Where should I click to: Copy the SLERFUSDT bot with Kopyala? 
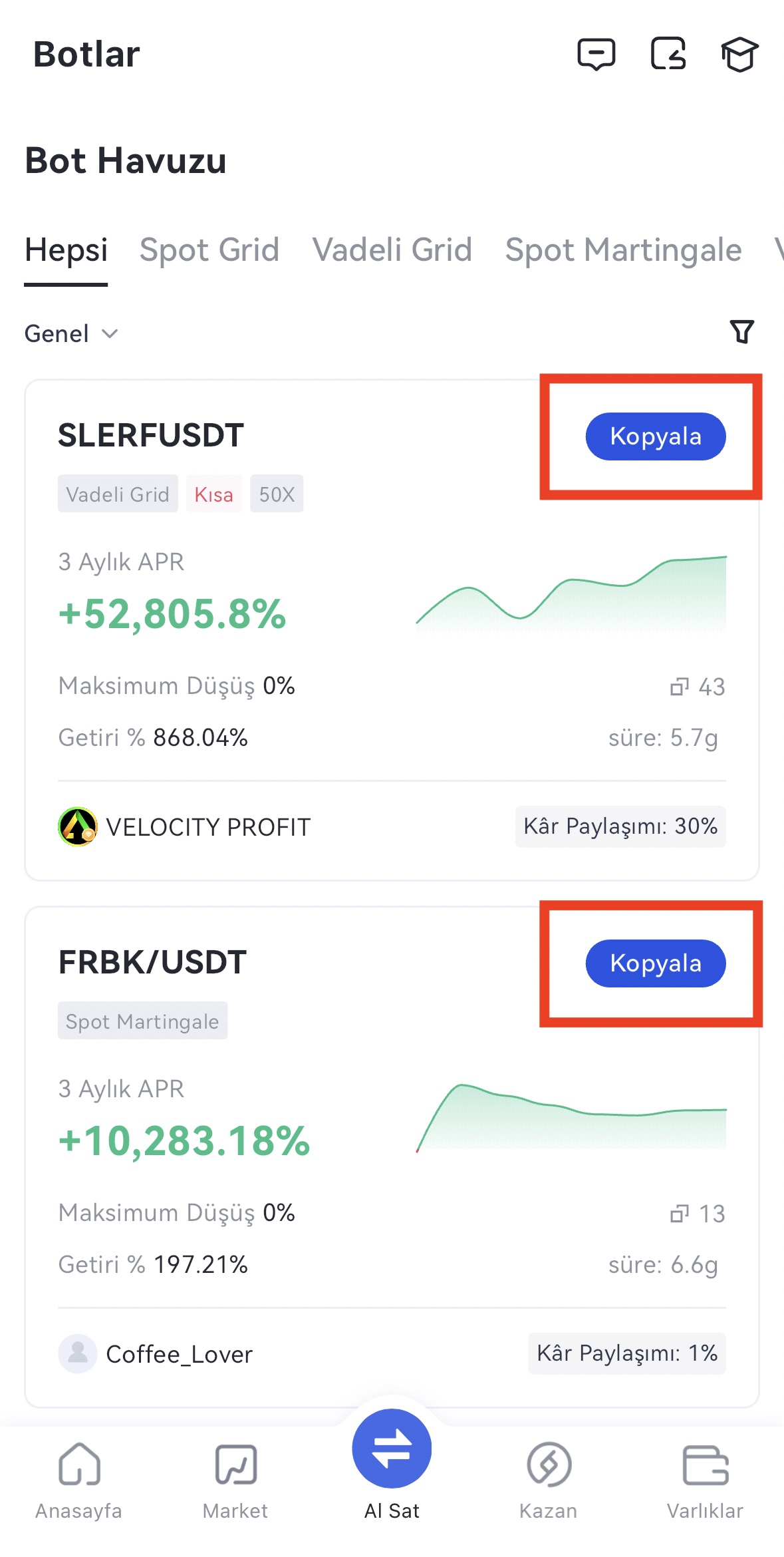[x=655, y=436]
